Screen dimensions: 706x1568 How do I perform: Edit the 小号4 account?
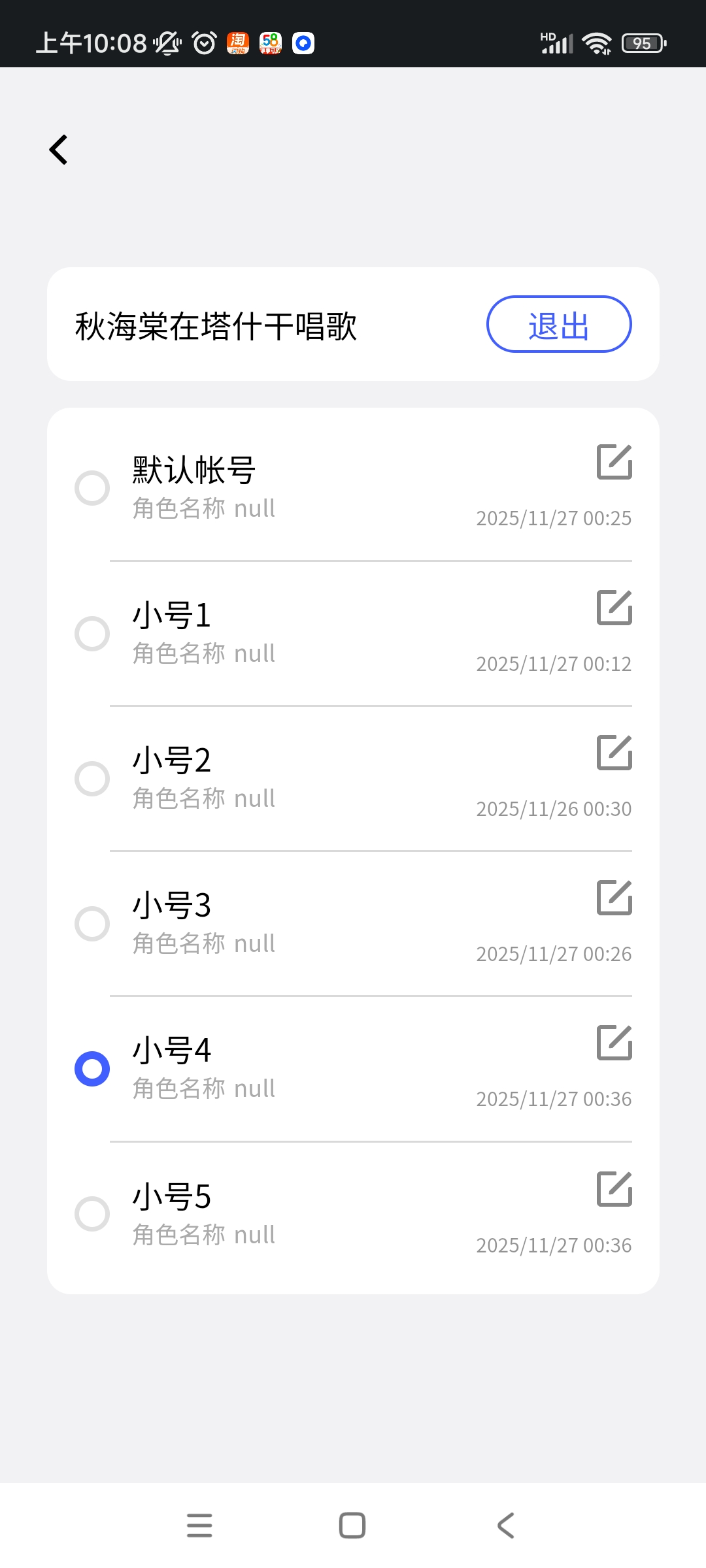pyautogui.click(x=614, y=1043)
